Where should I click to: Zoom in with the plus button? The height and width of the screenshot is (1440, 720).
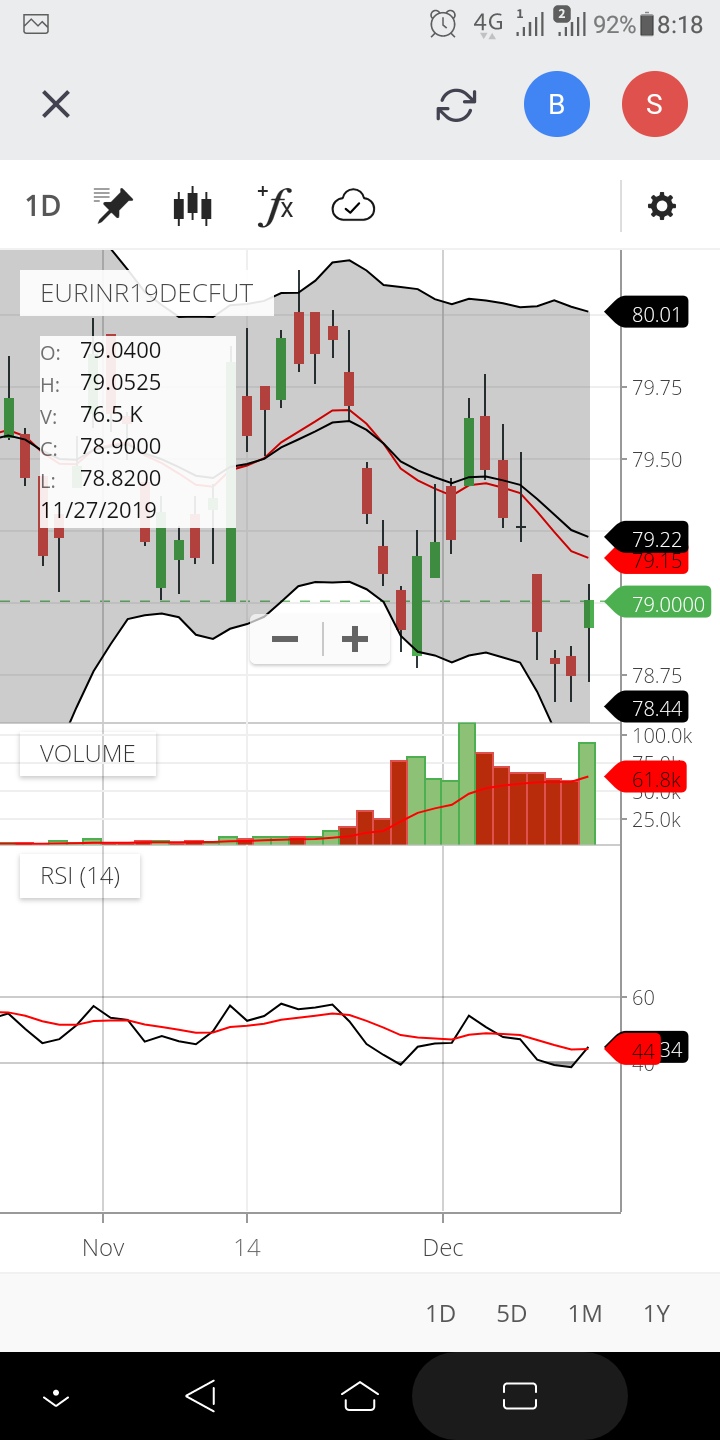(355, 639)
